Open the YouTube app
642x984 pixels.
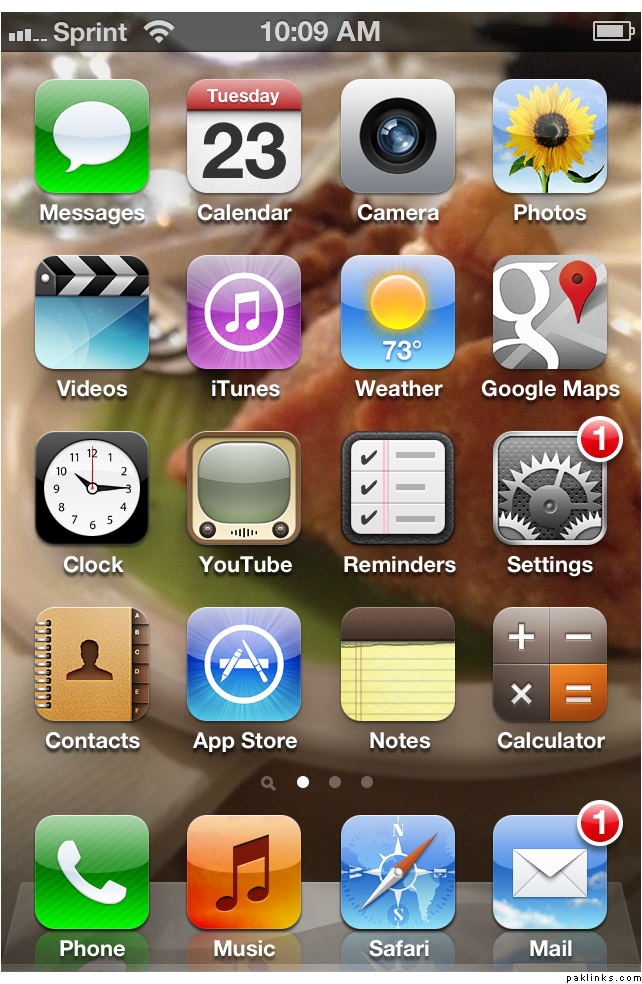pyautogui.click(x=244, y=489)
